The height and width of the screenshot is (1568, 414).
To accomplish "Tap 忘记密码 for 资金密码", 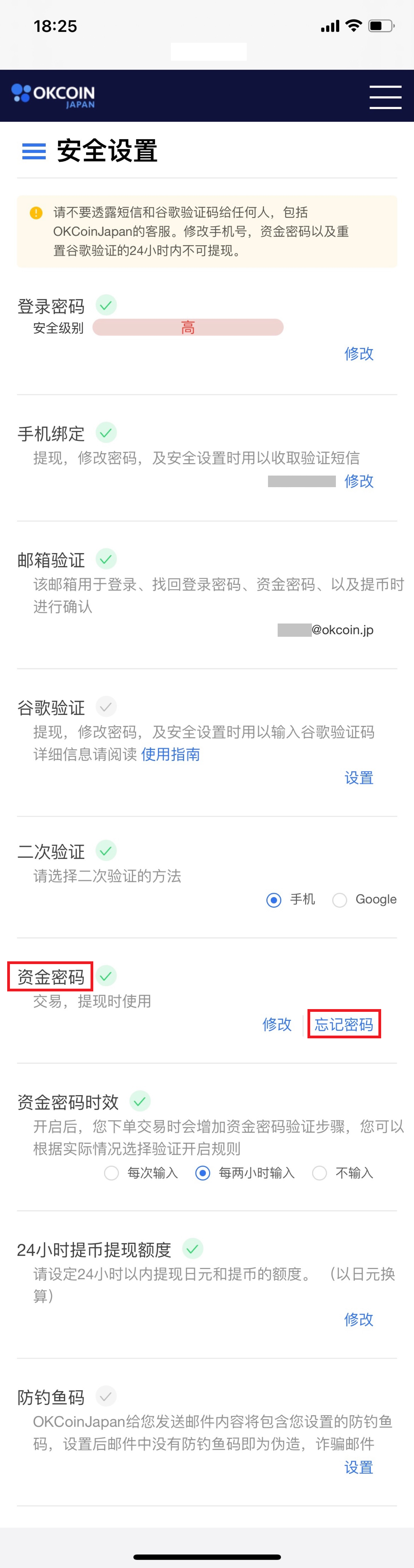I will 344,1025.
